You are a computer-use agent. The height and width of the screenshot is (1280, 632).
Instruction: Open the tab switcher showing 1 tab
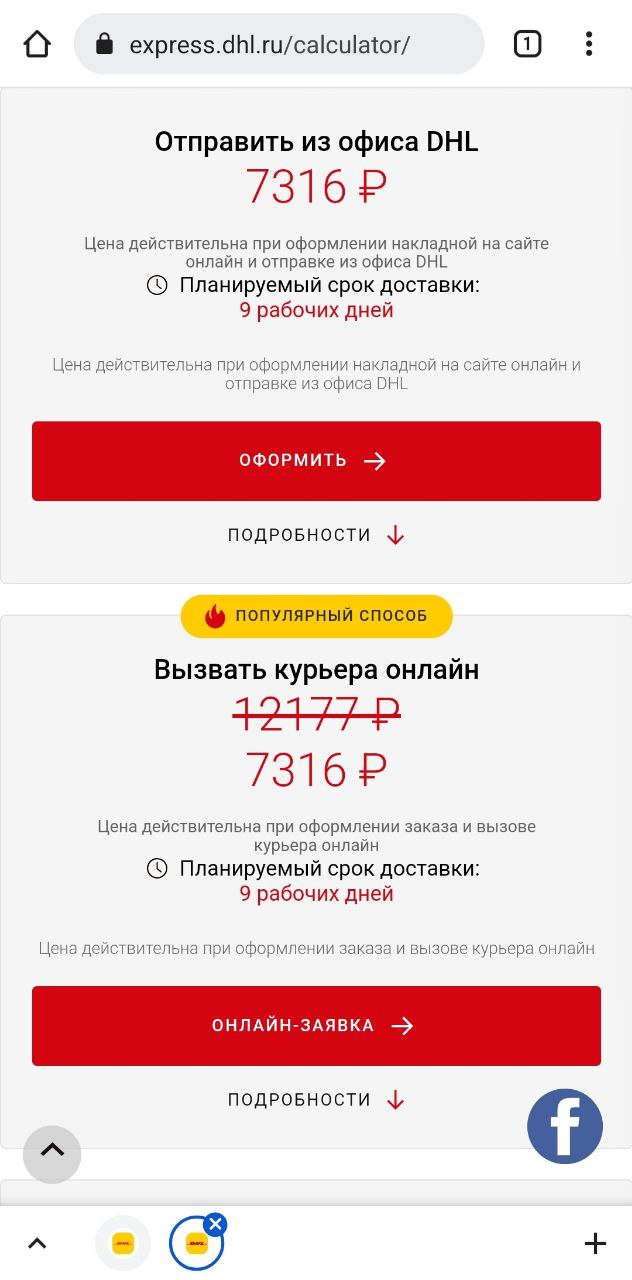coord(527,44)
